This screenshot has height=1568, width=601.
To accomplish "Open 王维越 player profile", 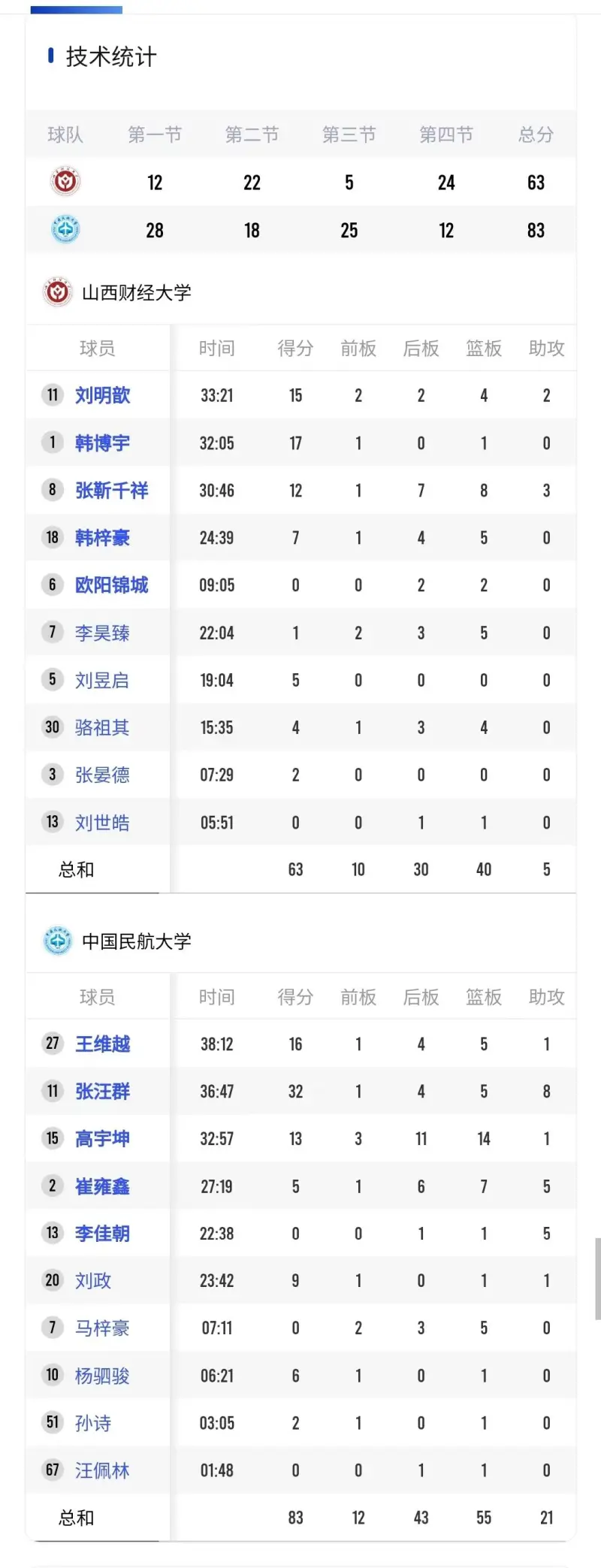I will click(x=102, y=1044).
